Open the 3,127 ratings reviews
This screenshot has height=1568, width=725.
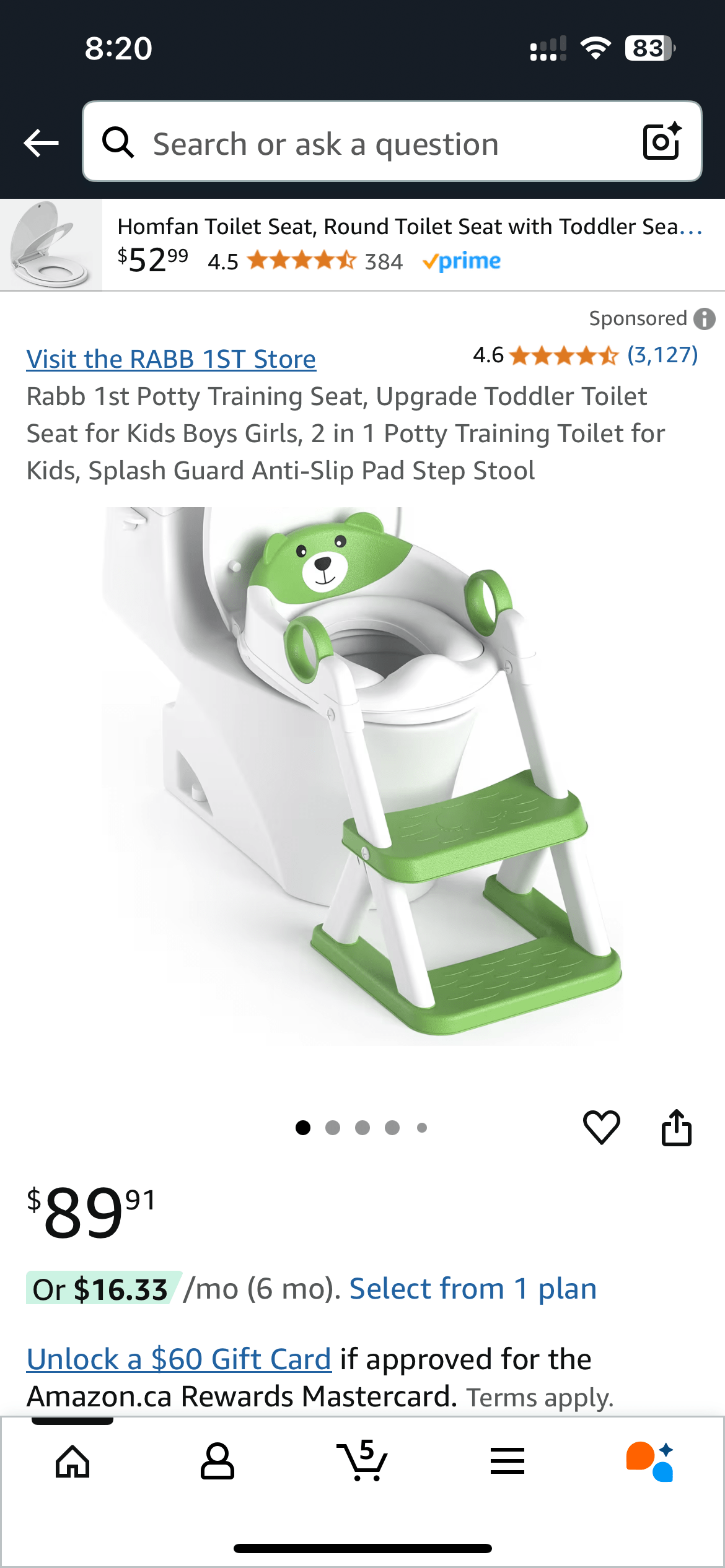662,355
